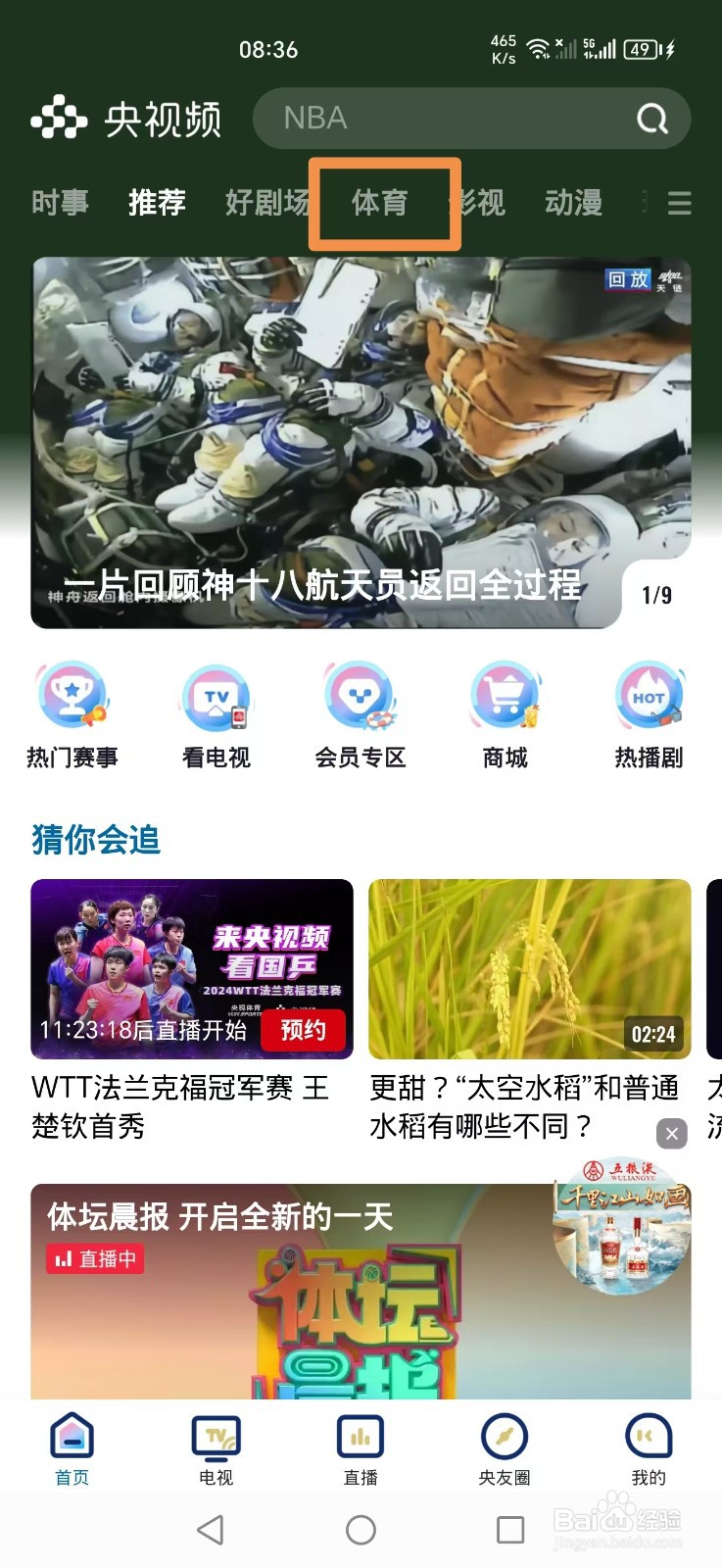
Task: Open 看电视 shortcut
Action: tap(217, 713)
